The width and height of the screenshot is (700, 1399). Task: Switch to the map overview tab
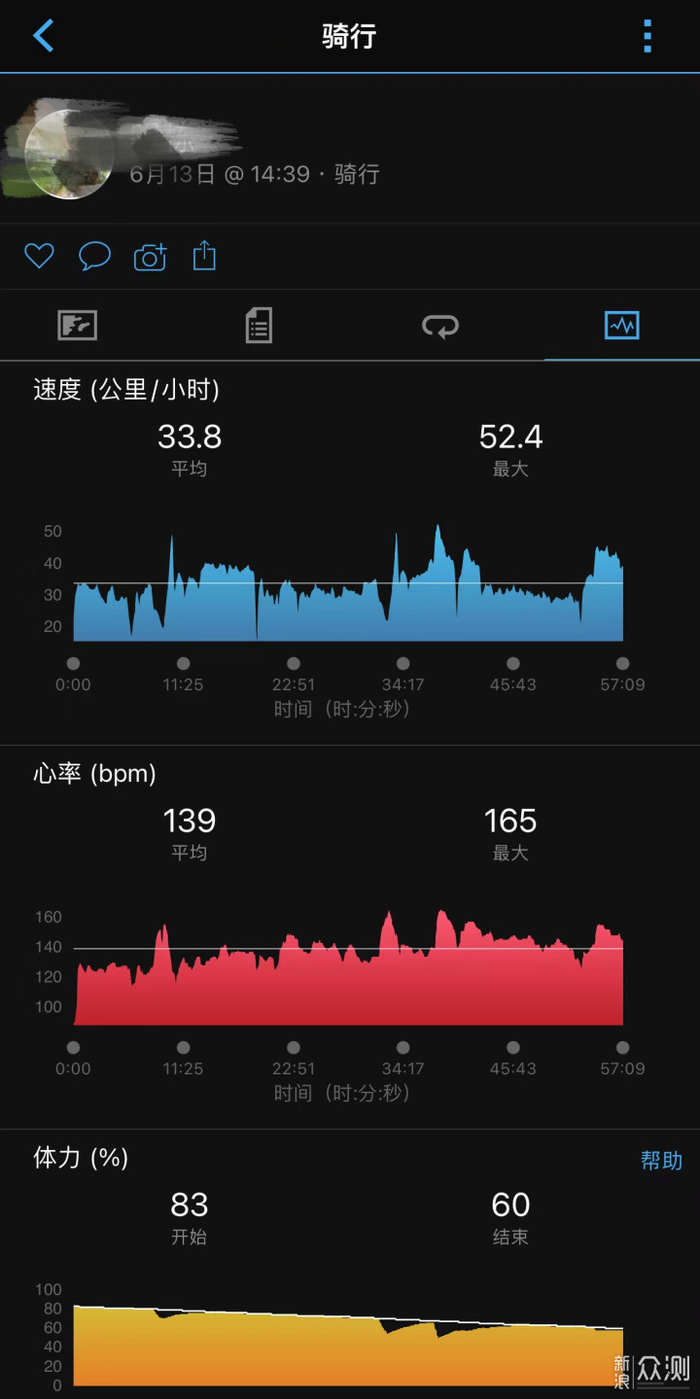click(x=78, y=325)
